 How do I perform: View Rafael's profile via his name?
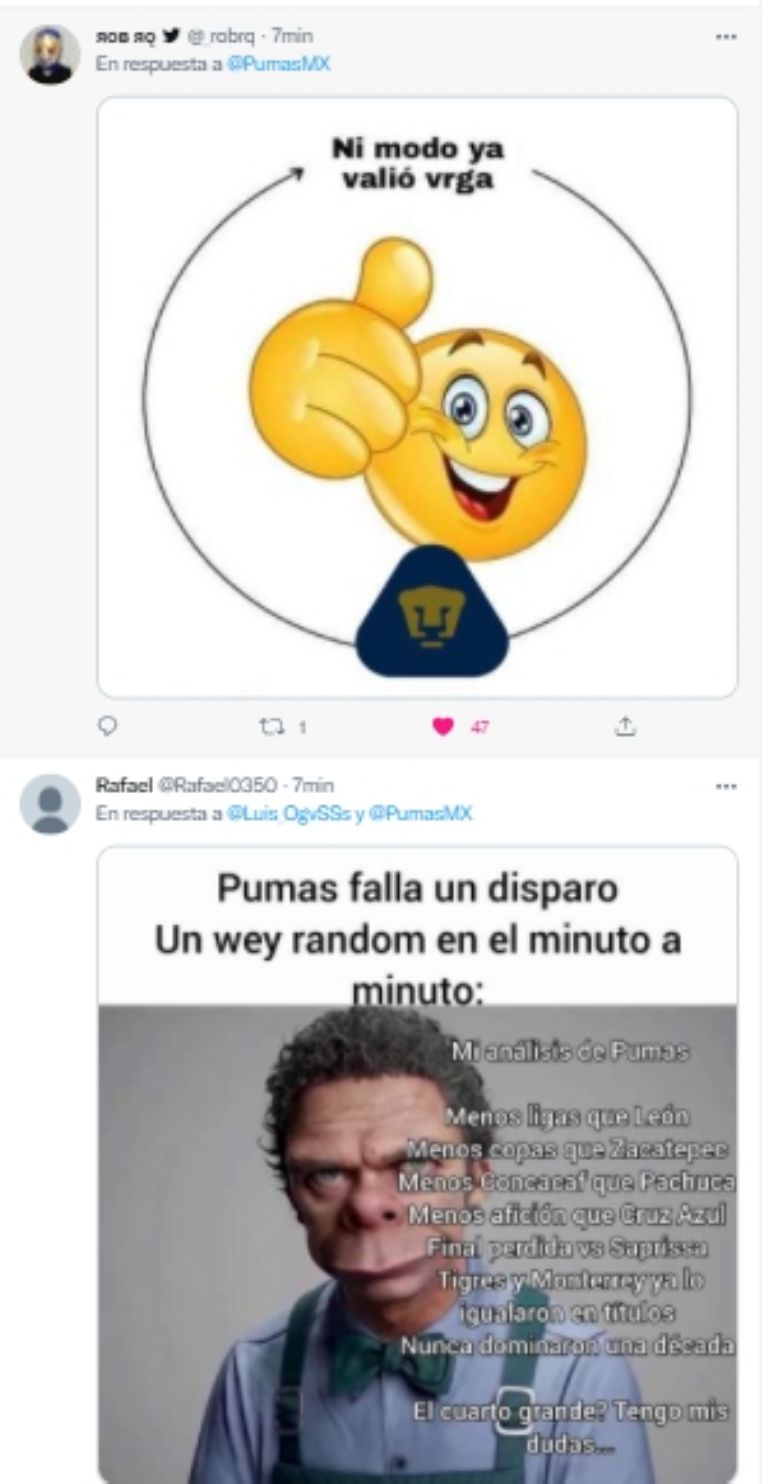tap(121, 785)
